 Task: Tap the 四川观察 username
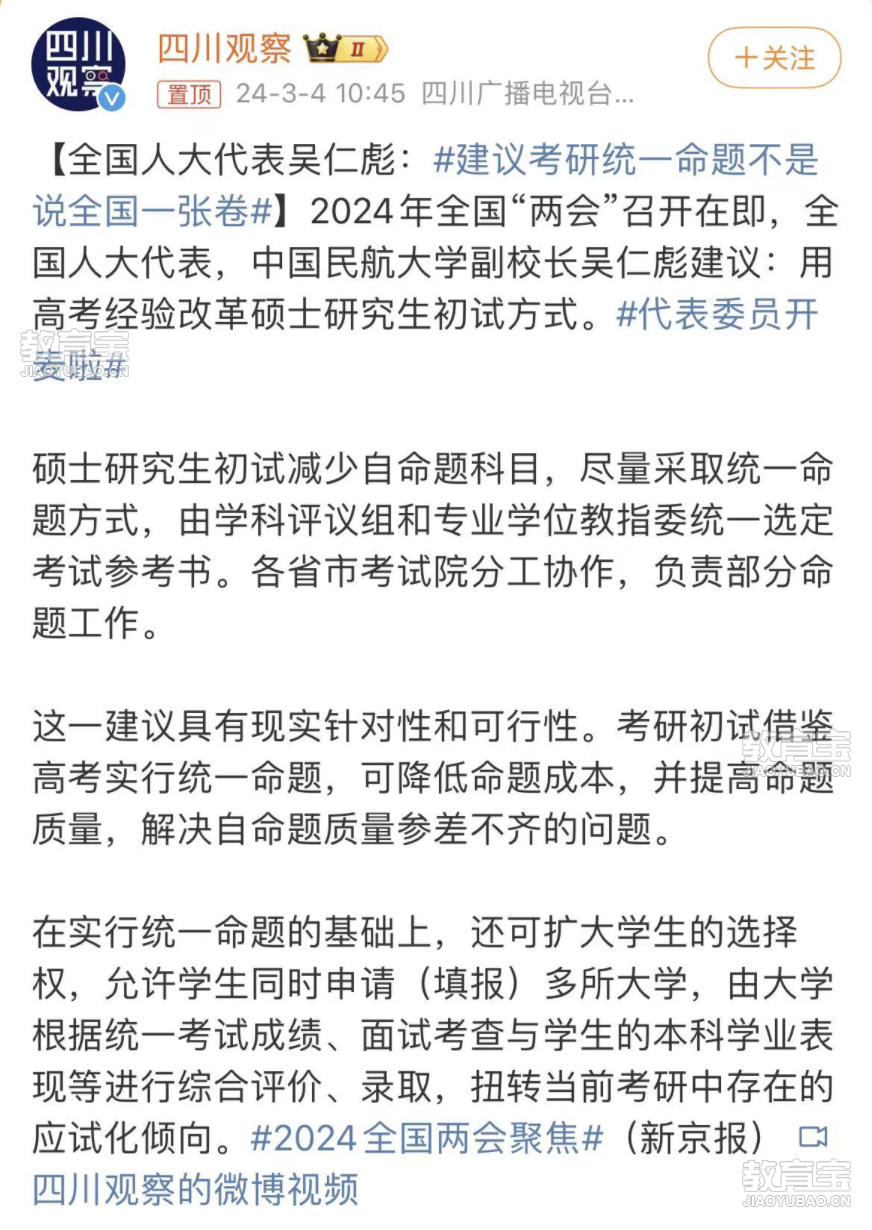pyautogui.click(x=224, y=47)
